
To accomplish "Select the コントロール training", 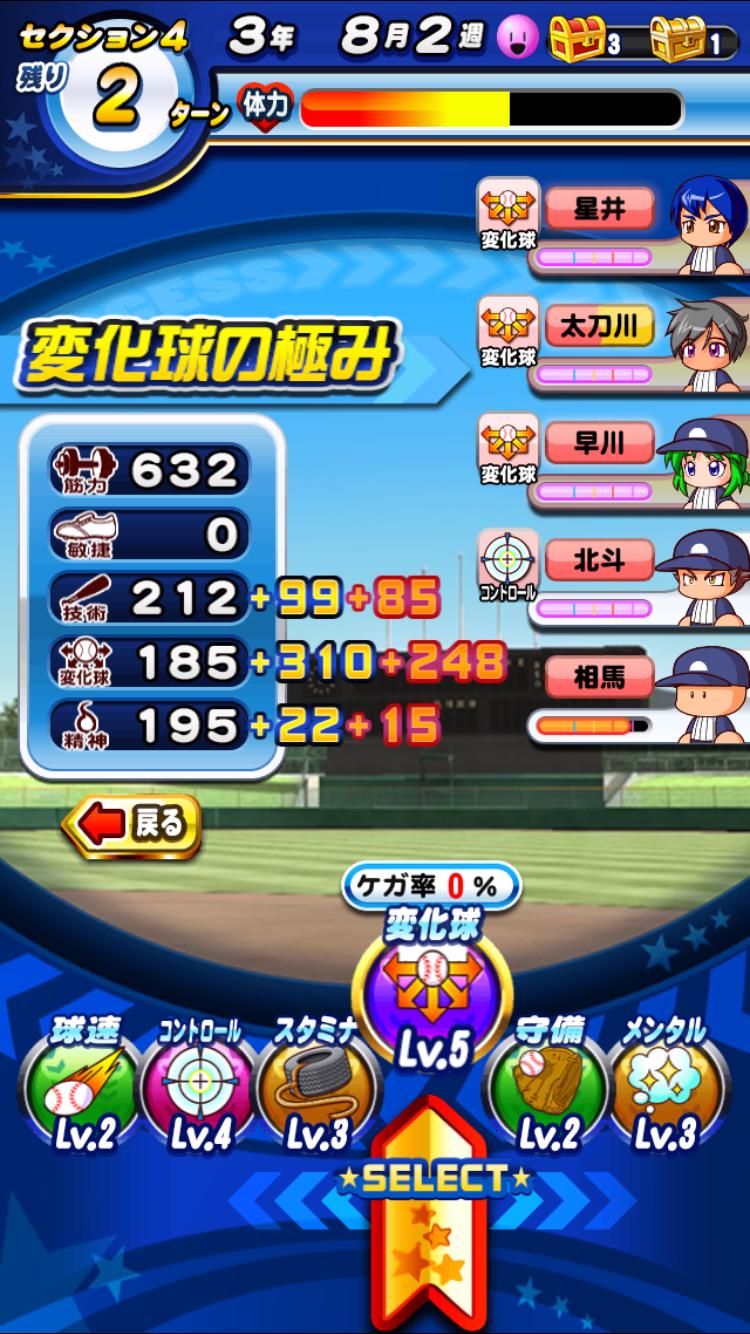I will [x=200, y=1090].
